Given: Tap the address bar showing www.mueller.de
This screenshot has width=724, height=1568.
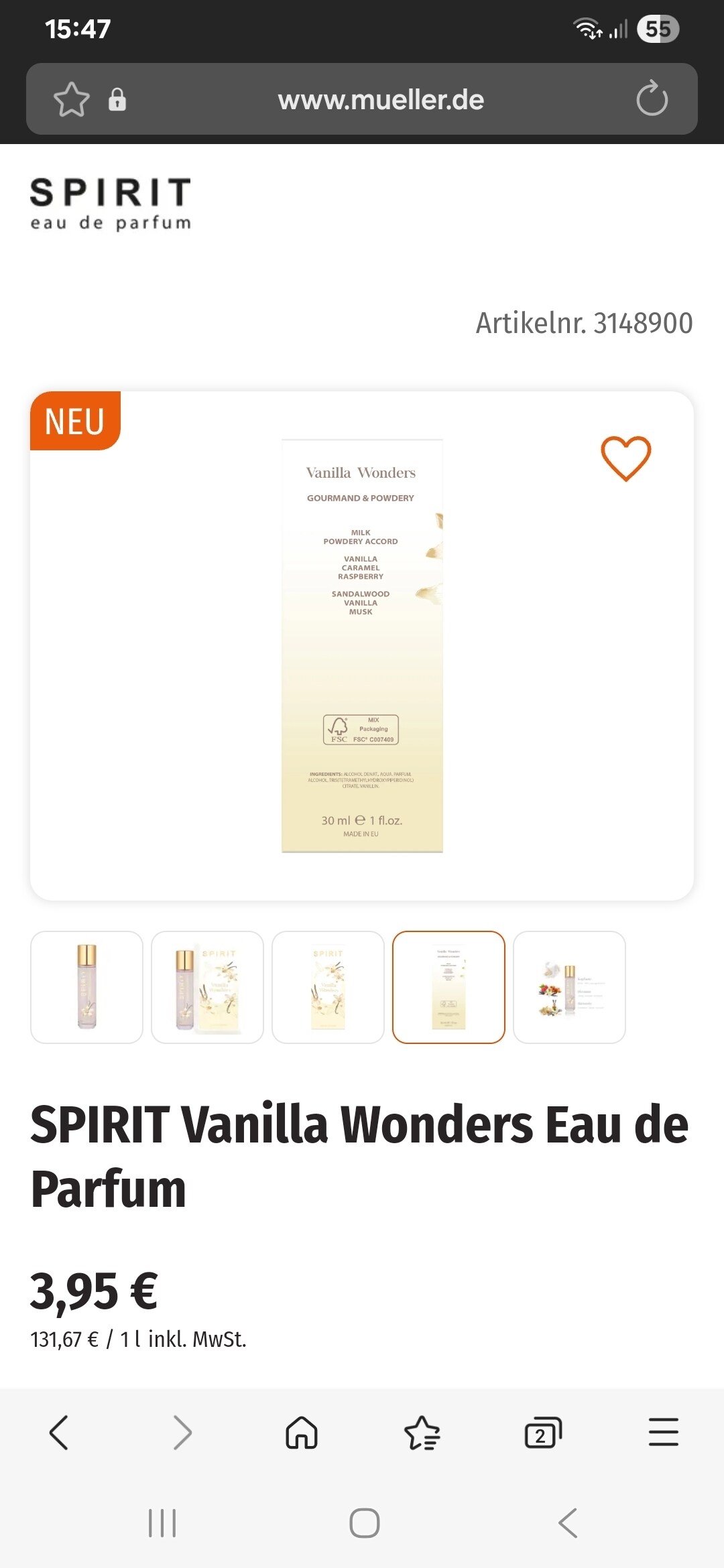Looking at the screenshot, I should coord(380,100).
